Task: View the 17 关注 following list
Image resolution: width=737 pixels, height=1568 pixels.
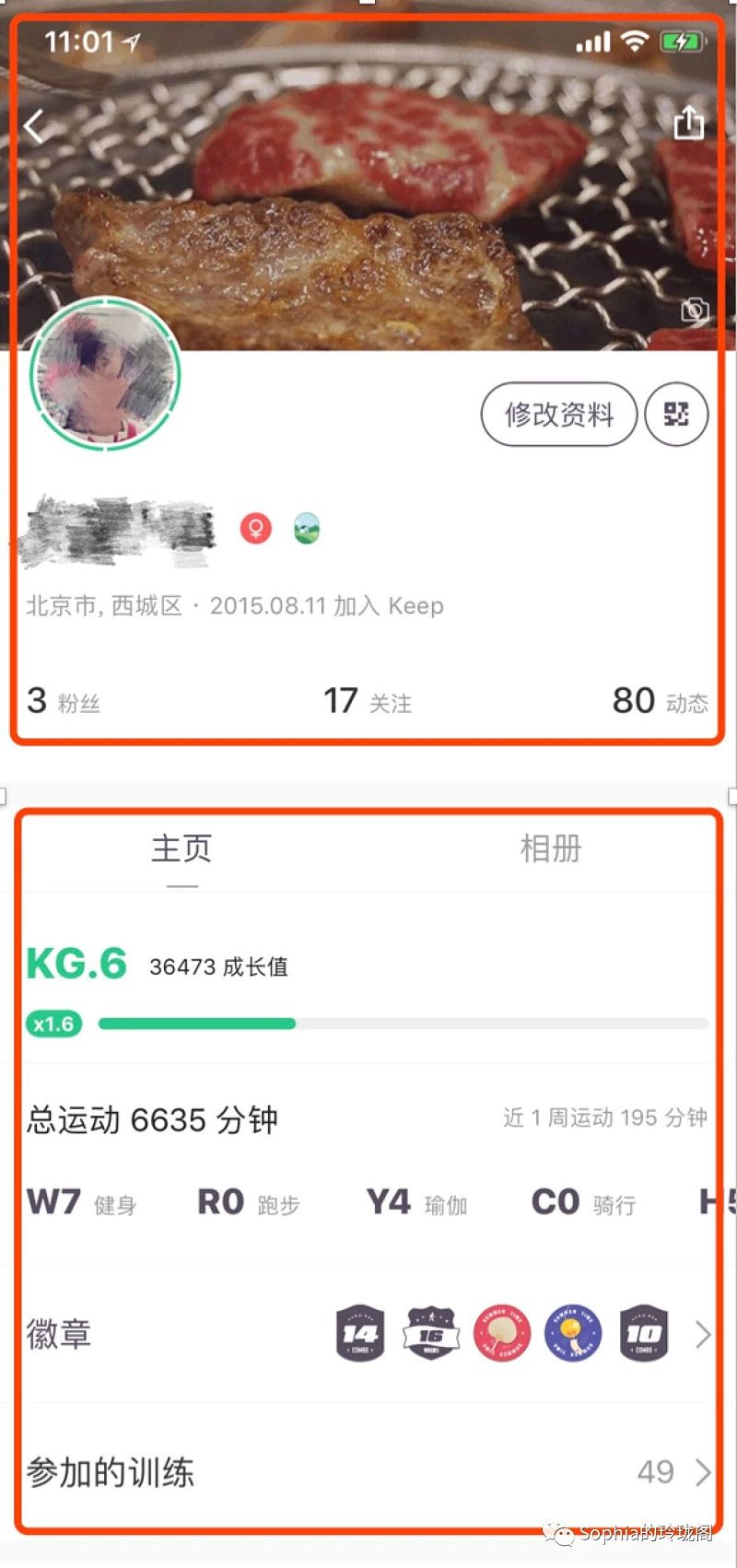Action: pos(367,701)
